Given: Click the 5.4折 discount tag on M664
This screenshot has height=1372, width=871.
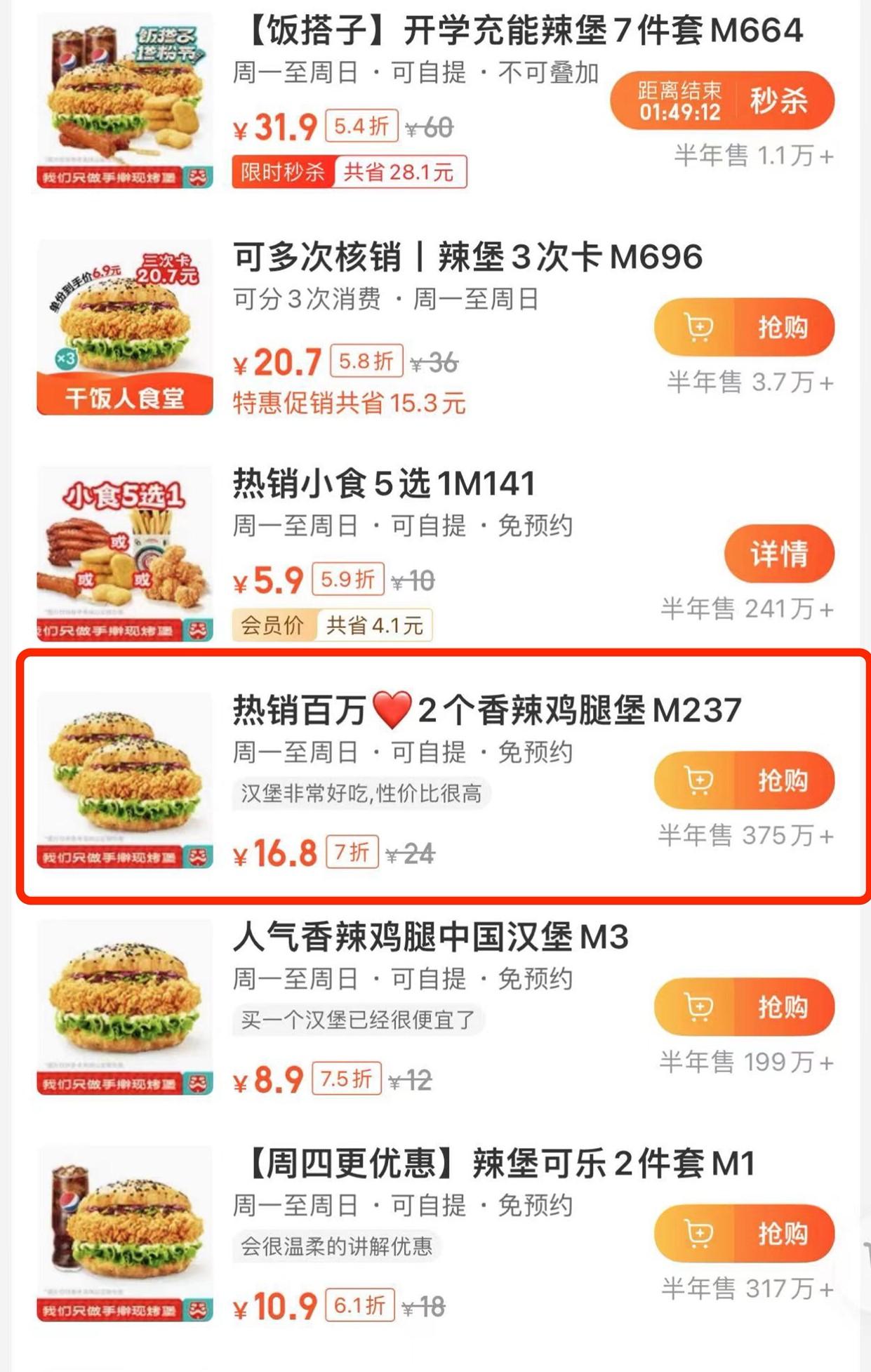Looking at the screenshot, I should [361, 125].
